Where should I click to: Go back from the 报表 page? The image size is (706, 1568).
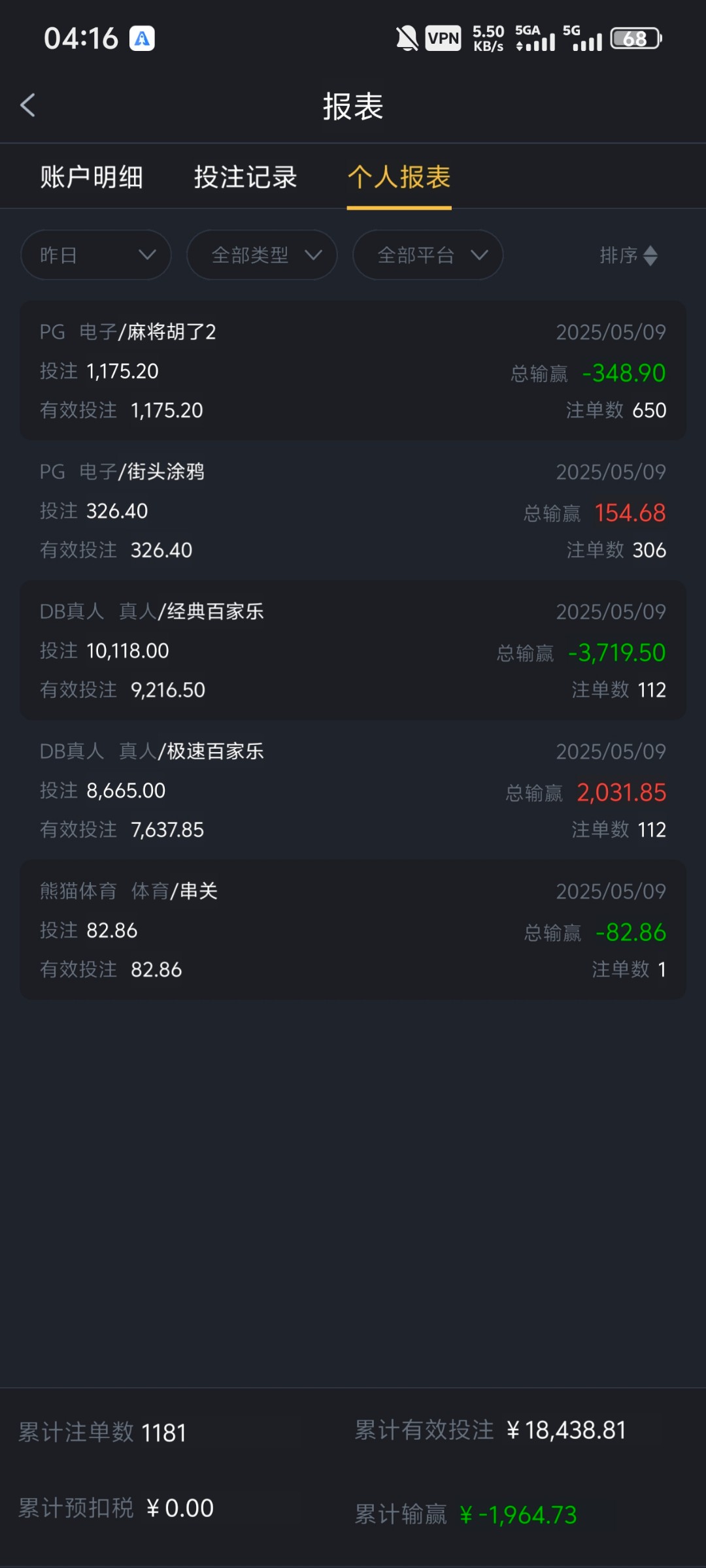(28, 105)
